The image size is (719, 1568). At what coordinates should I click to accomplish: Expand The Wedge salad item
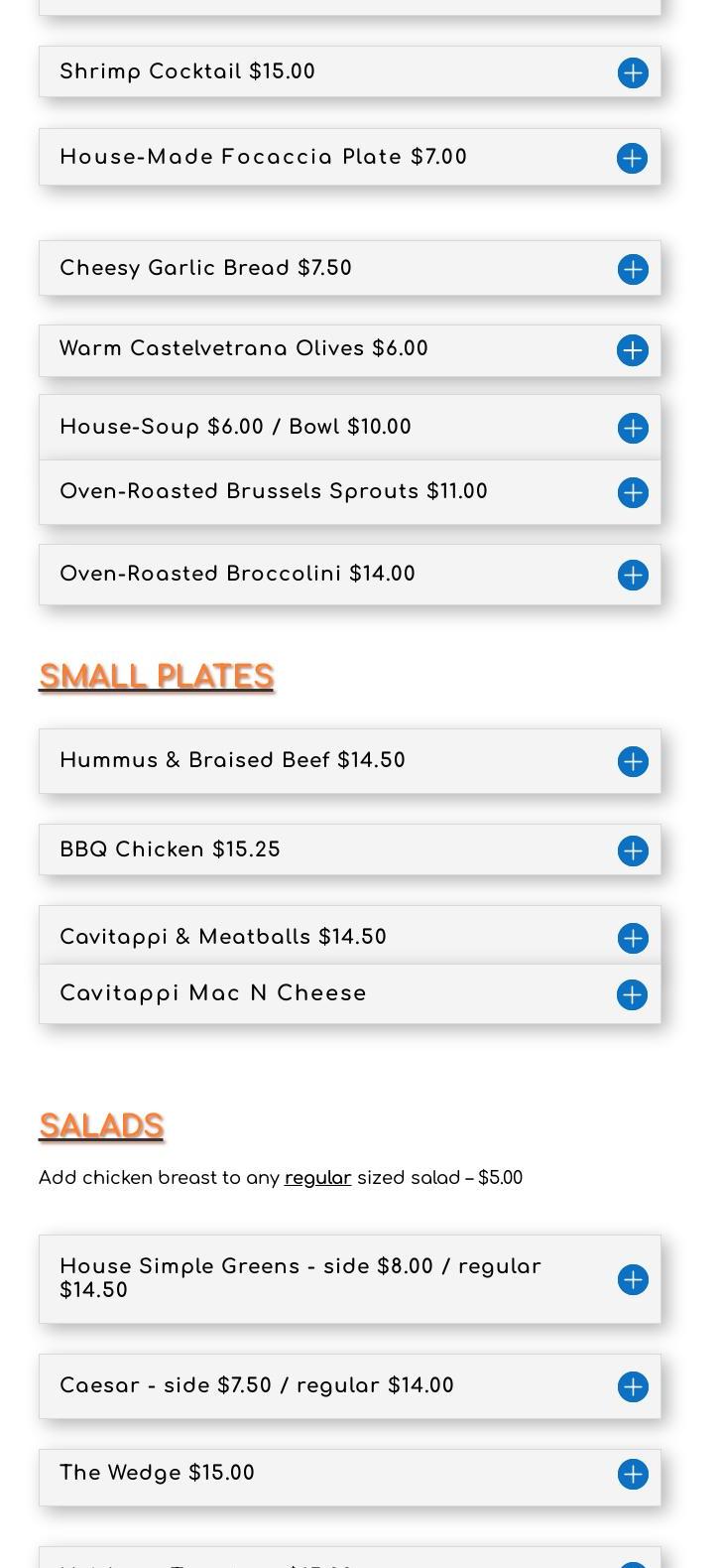[x=632, y=1474]
